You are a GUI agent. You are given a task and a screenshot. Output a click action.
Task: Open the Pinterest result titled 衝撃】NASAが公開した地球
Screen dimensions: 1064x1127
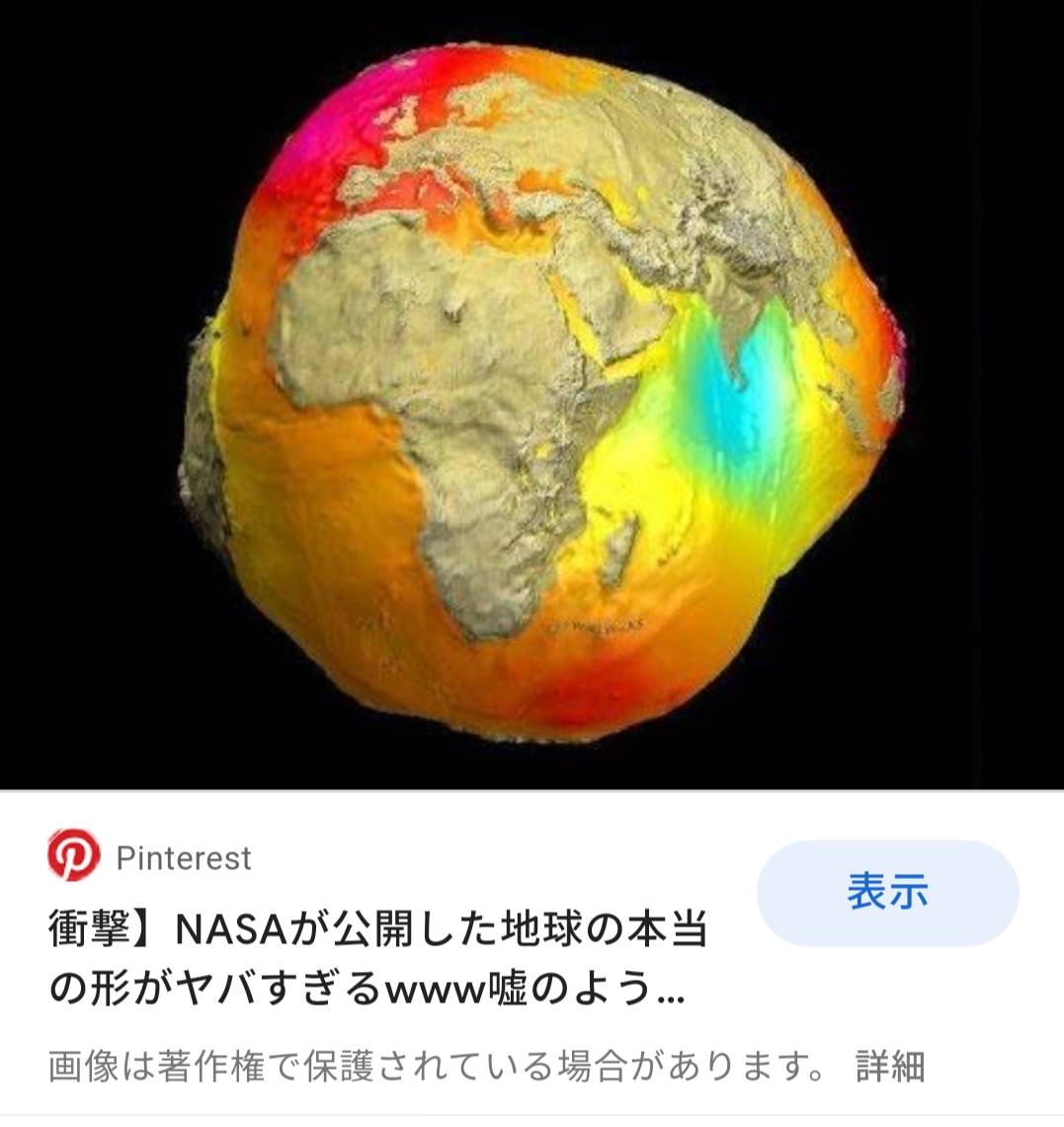(x=377, y=958)
